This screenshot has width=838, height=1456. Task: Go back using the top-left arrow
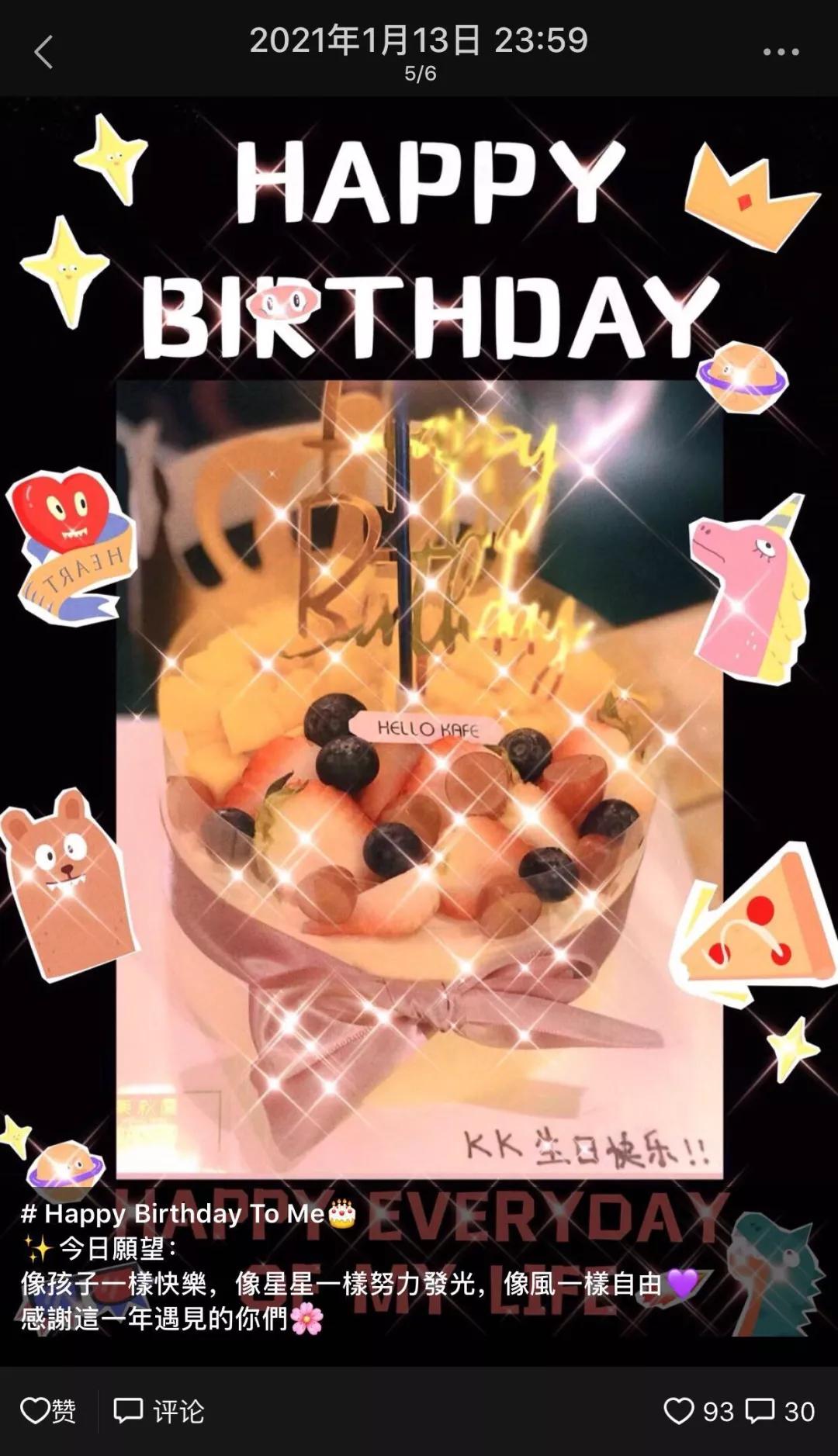43,52
